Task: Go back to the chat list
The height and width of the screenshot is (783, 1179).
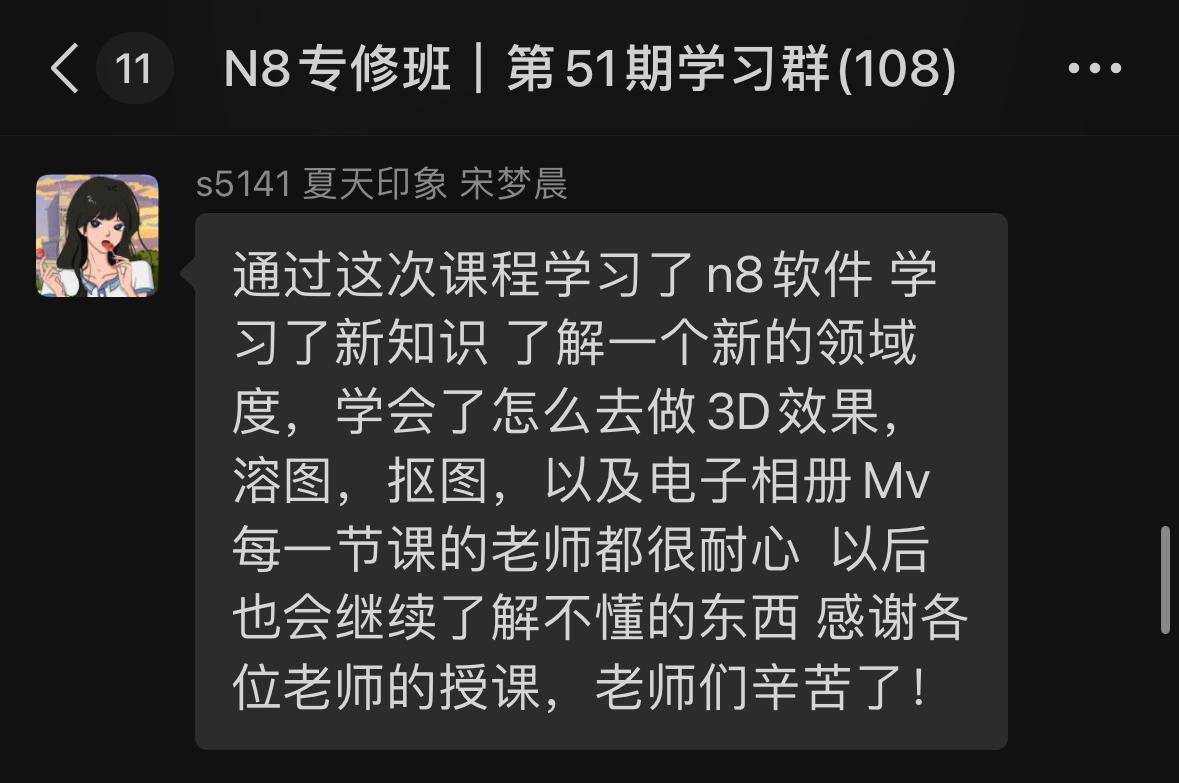Action: tap(64, 70)
